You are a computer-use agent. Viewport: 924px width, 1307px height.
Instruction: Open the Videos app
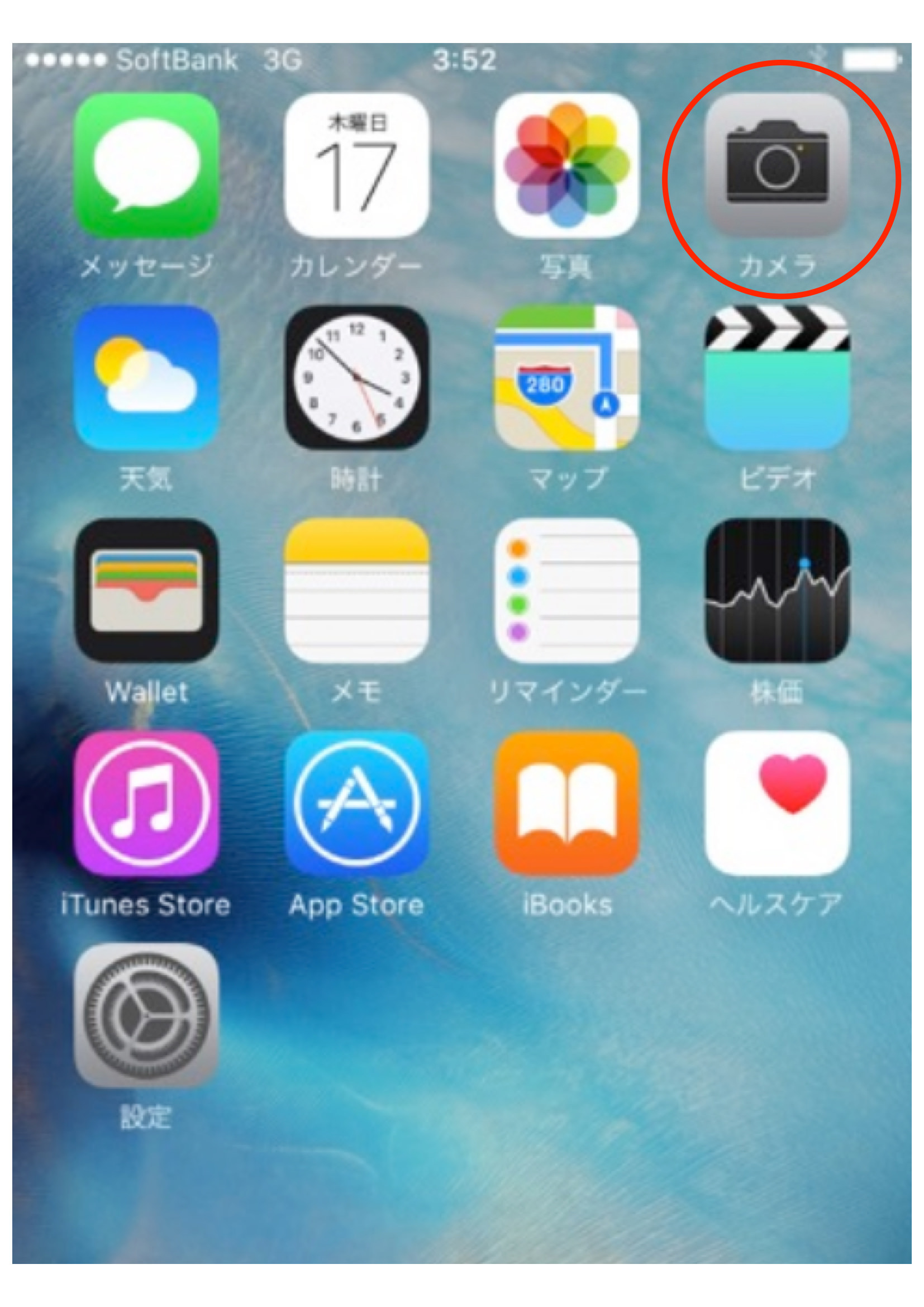[777, 377]
